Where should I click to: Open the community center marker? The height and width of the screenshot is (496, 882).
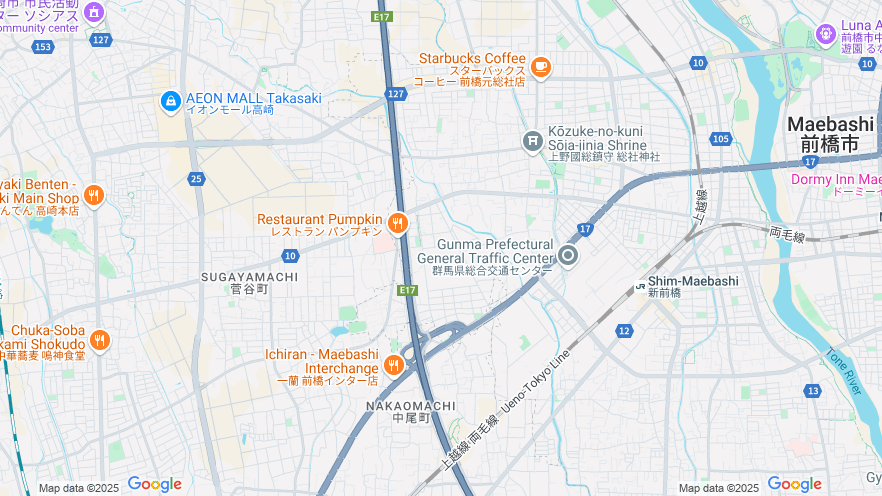point(94,12)
